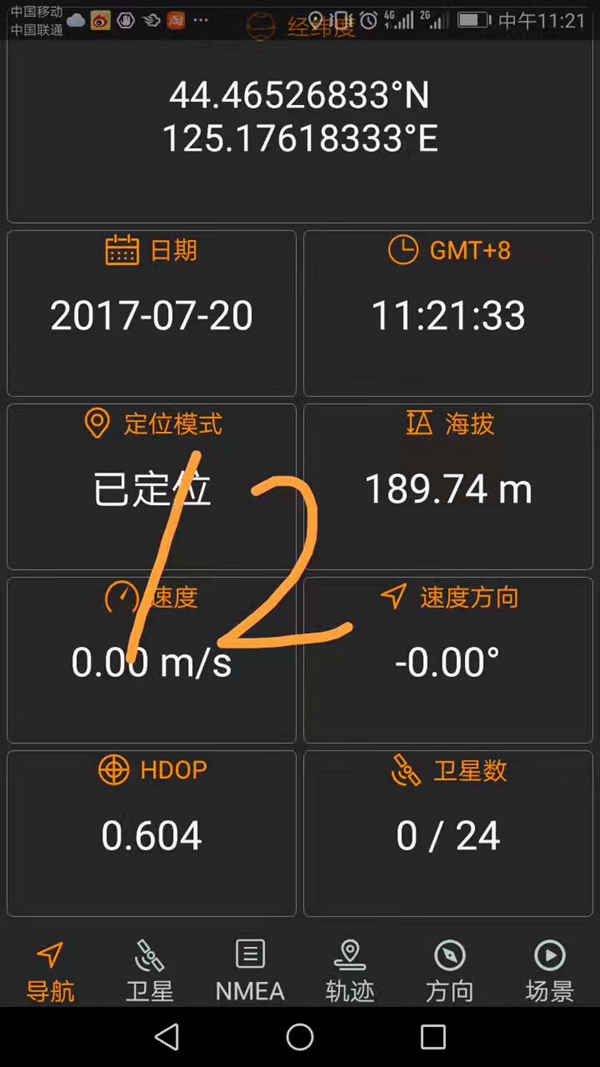
Task: Switch to the 卫星 satellites tab
Action: [150, 970]
